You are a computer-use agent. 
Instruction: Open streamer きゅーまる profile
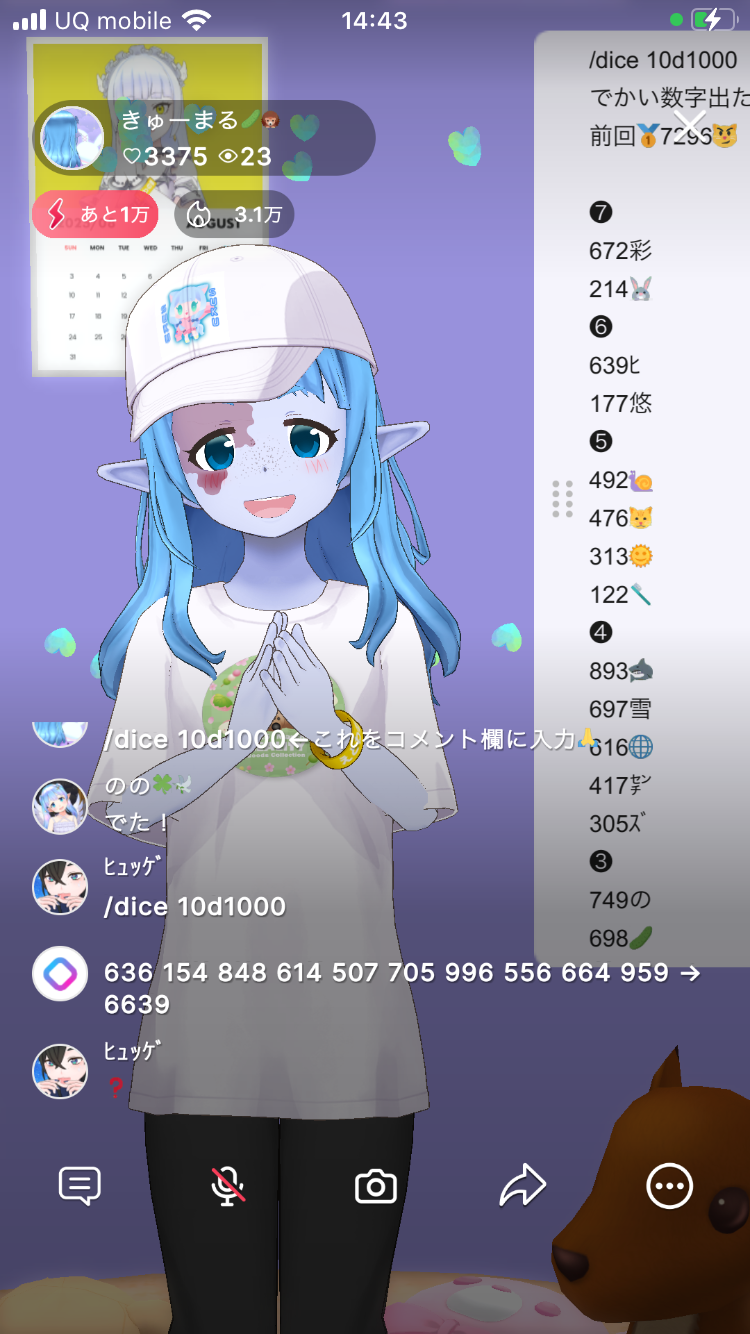click(72, 138)
